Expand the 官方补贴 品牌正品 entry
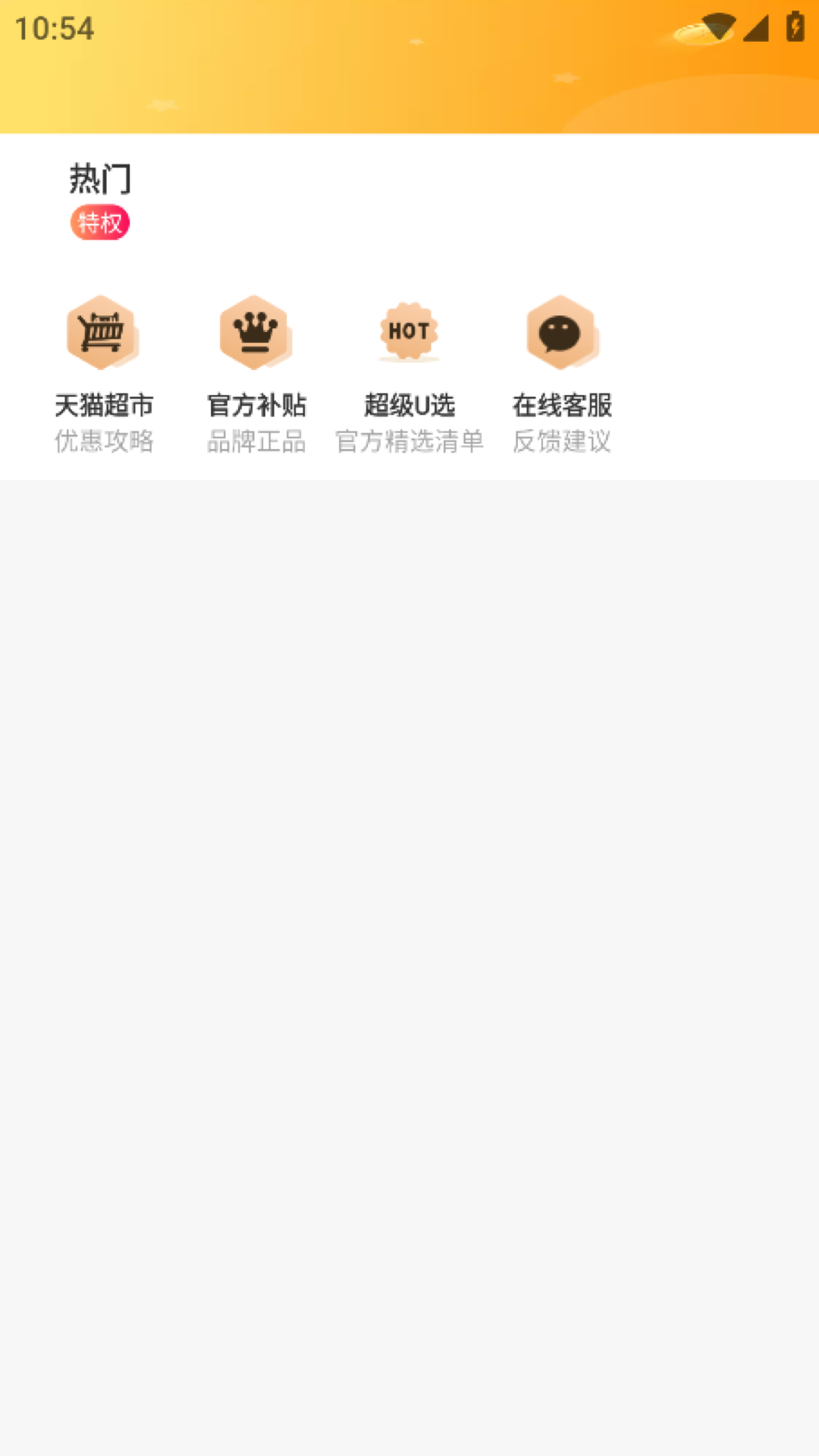The image size is (819, 1456). [258, 441]
